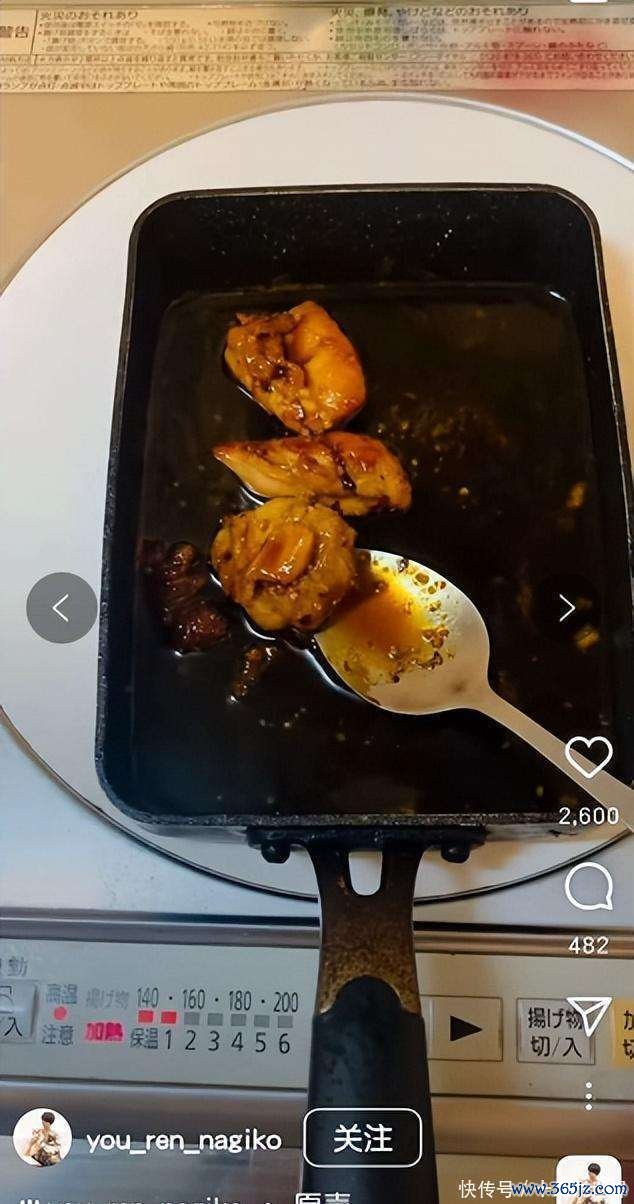
Task: Open the you_ren_nagiko username link
Action: (183, 1140)
